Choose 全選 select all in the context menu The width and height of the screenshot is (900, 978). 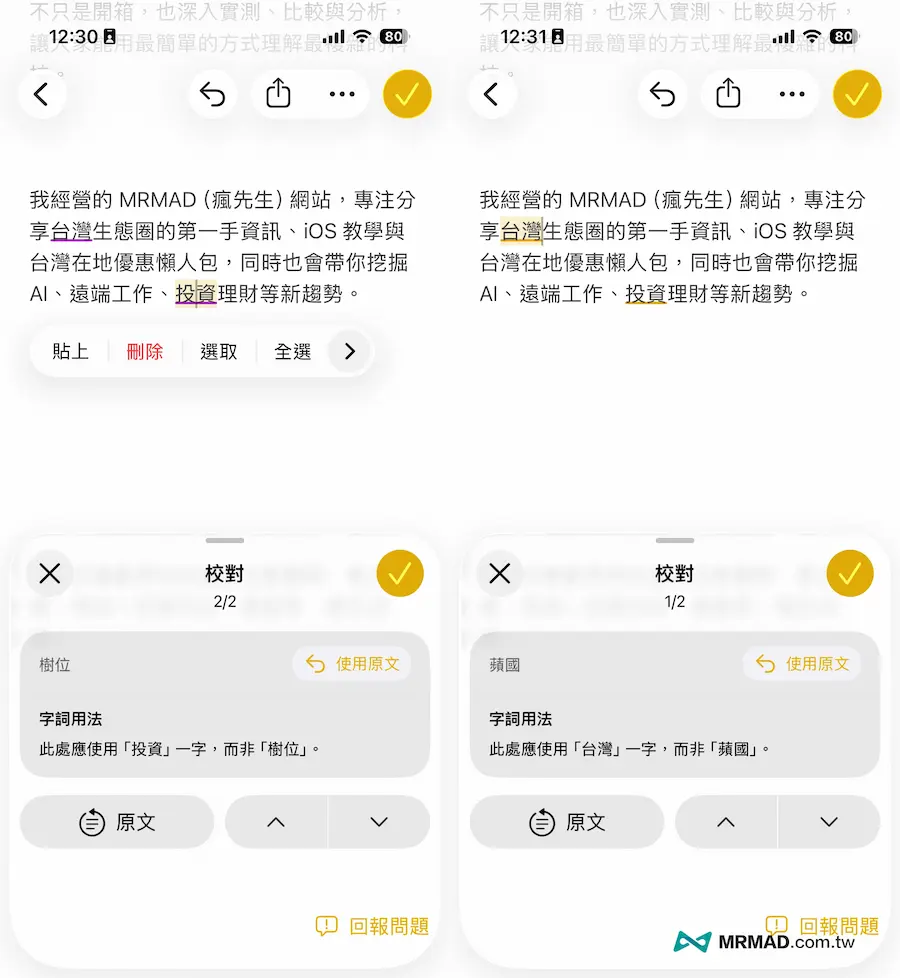(x=291, y=351)
